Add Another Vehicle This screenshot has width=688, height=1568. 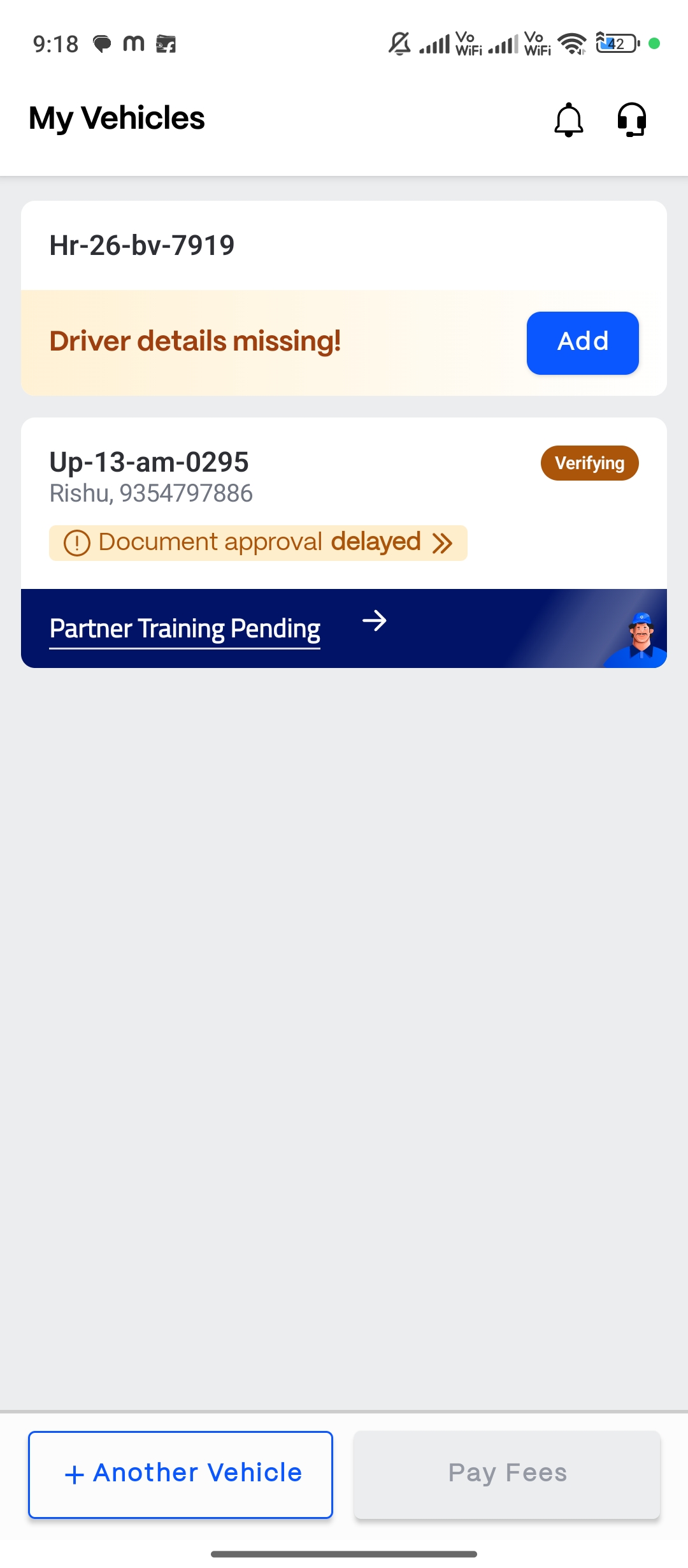click(x=180, y=1474)
